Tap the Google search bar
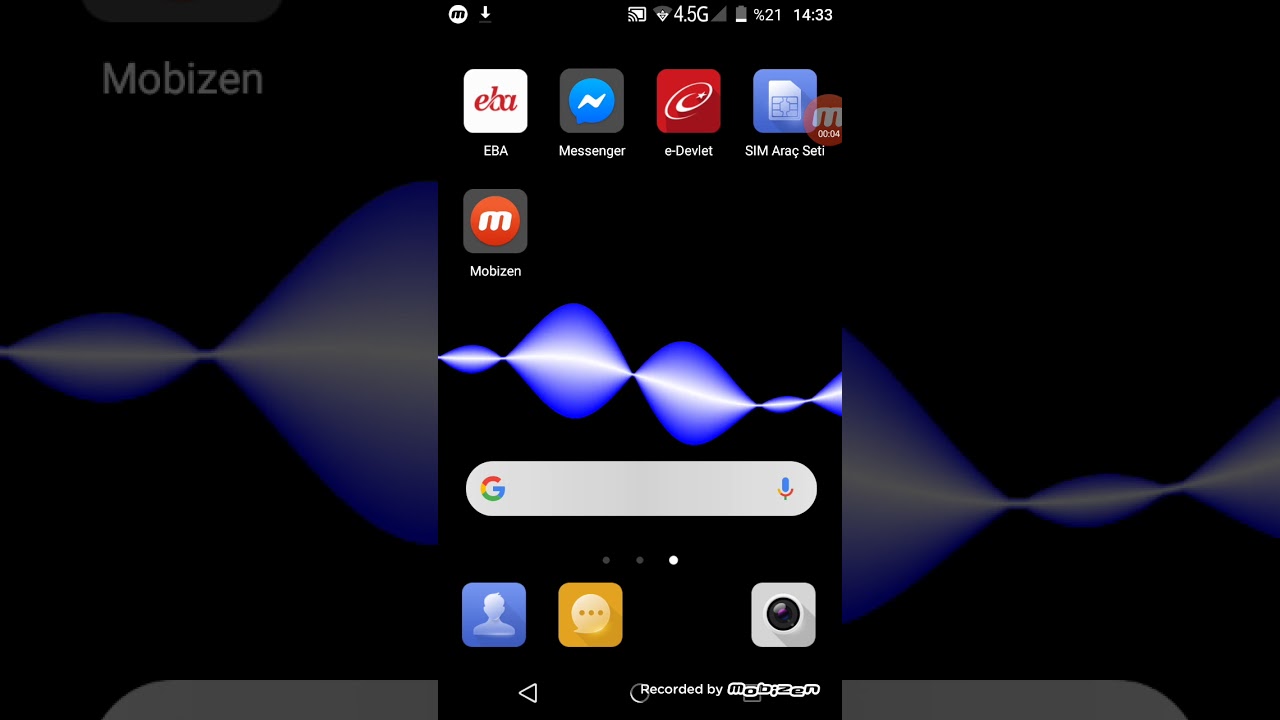Viewport: 1280px width, 720px height. (641, 489)
